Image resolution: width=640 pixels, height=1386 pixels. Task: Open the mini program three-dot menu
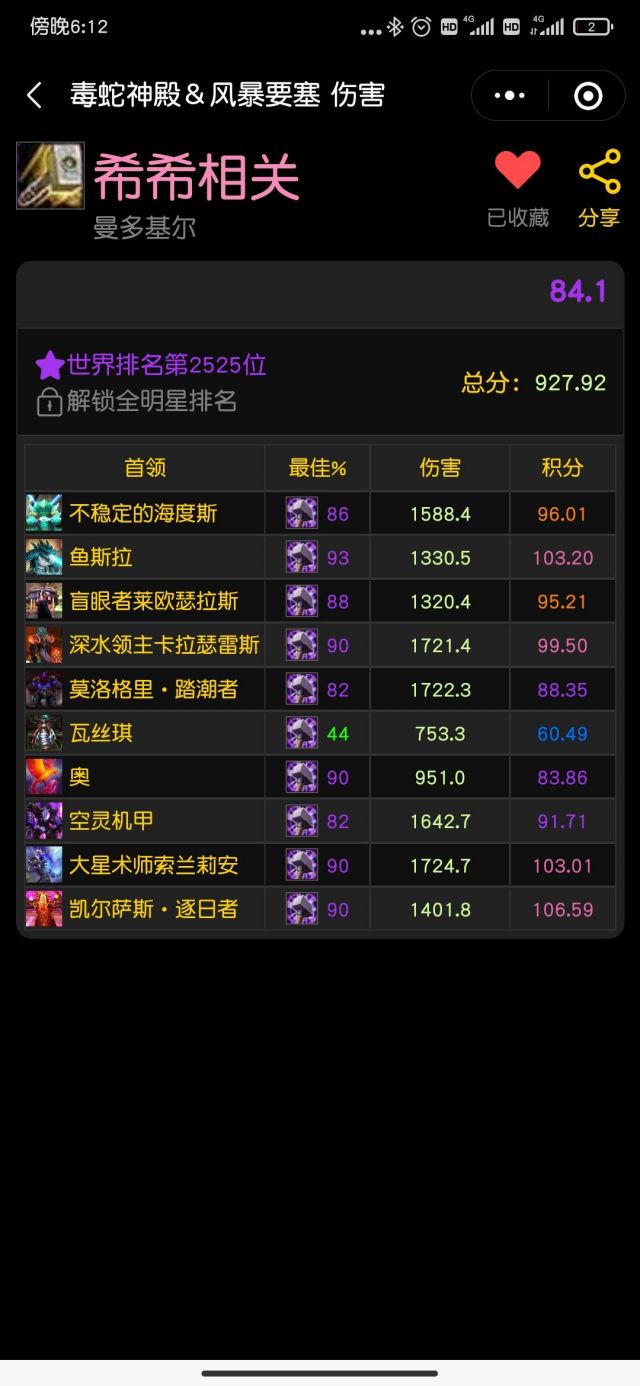click(509, 96)
